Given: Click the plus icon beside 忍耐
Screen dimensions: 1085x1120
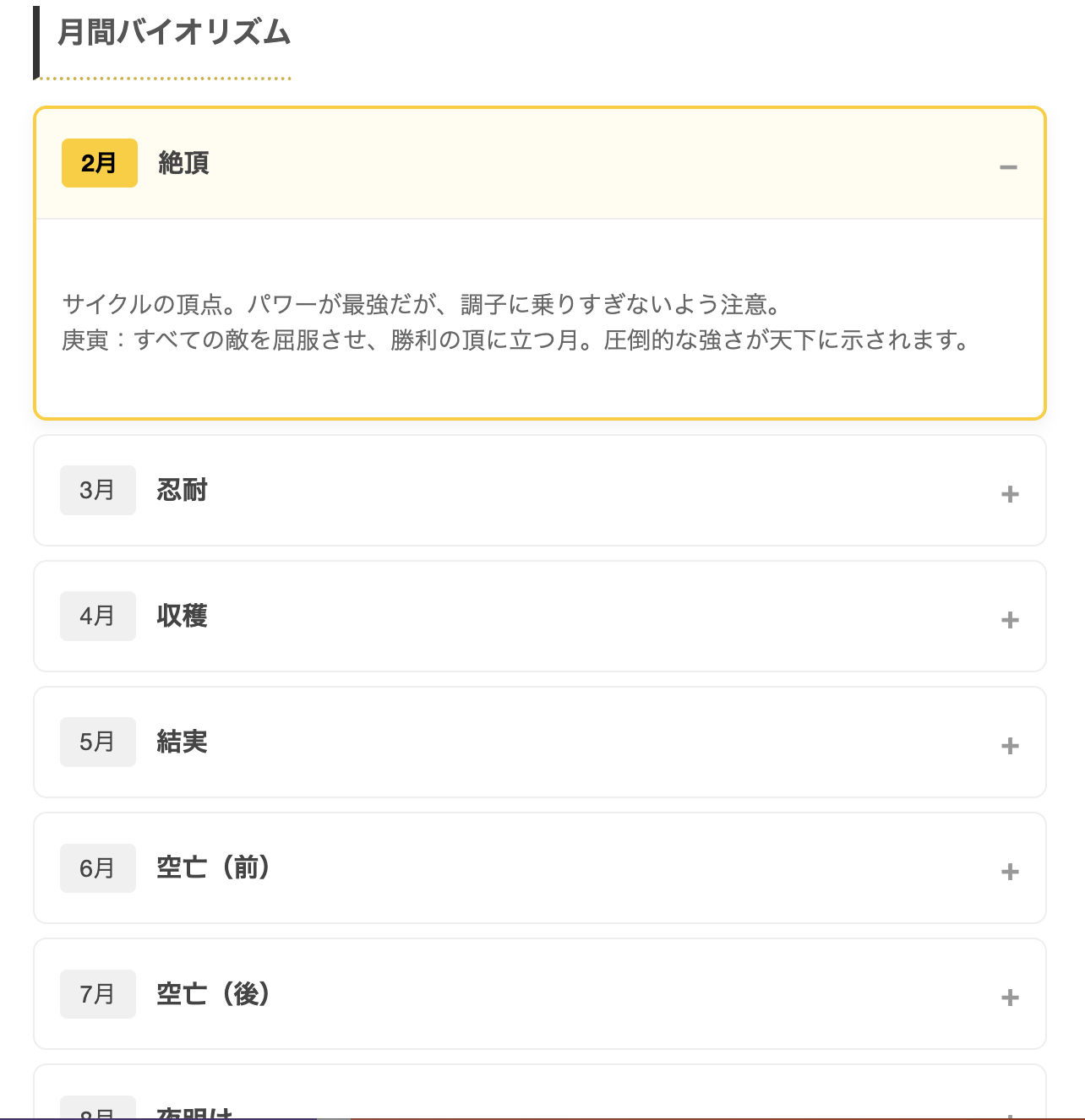Looking at the screenshot, I should [1010, 494].
